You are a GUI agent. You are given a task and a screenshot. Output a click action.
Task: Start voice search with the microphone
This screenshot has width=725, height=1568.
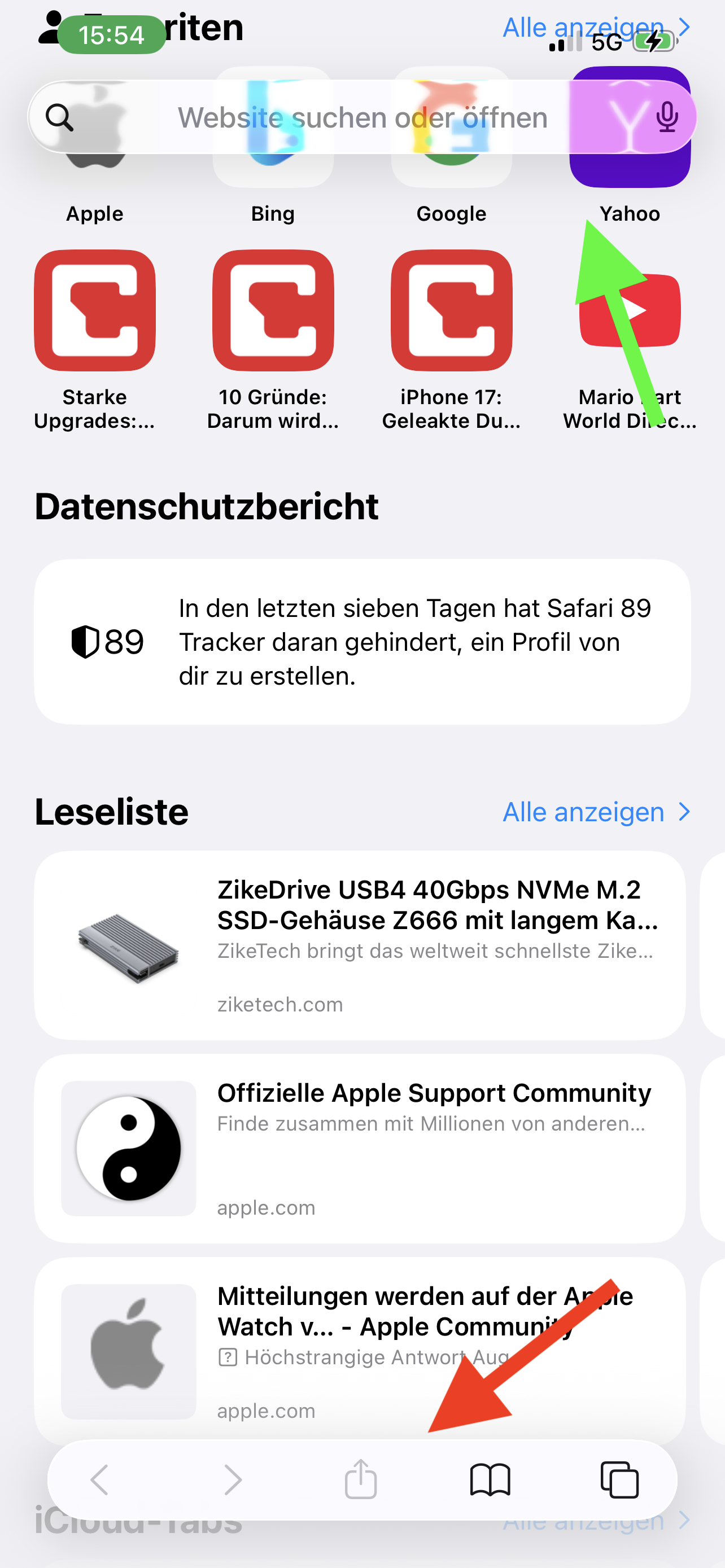pos(667,117)
